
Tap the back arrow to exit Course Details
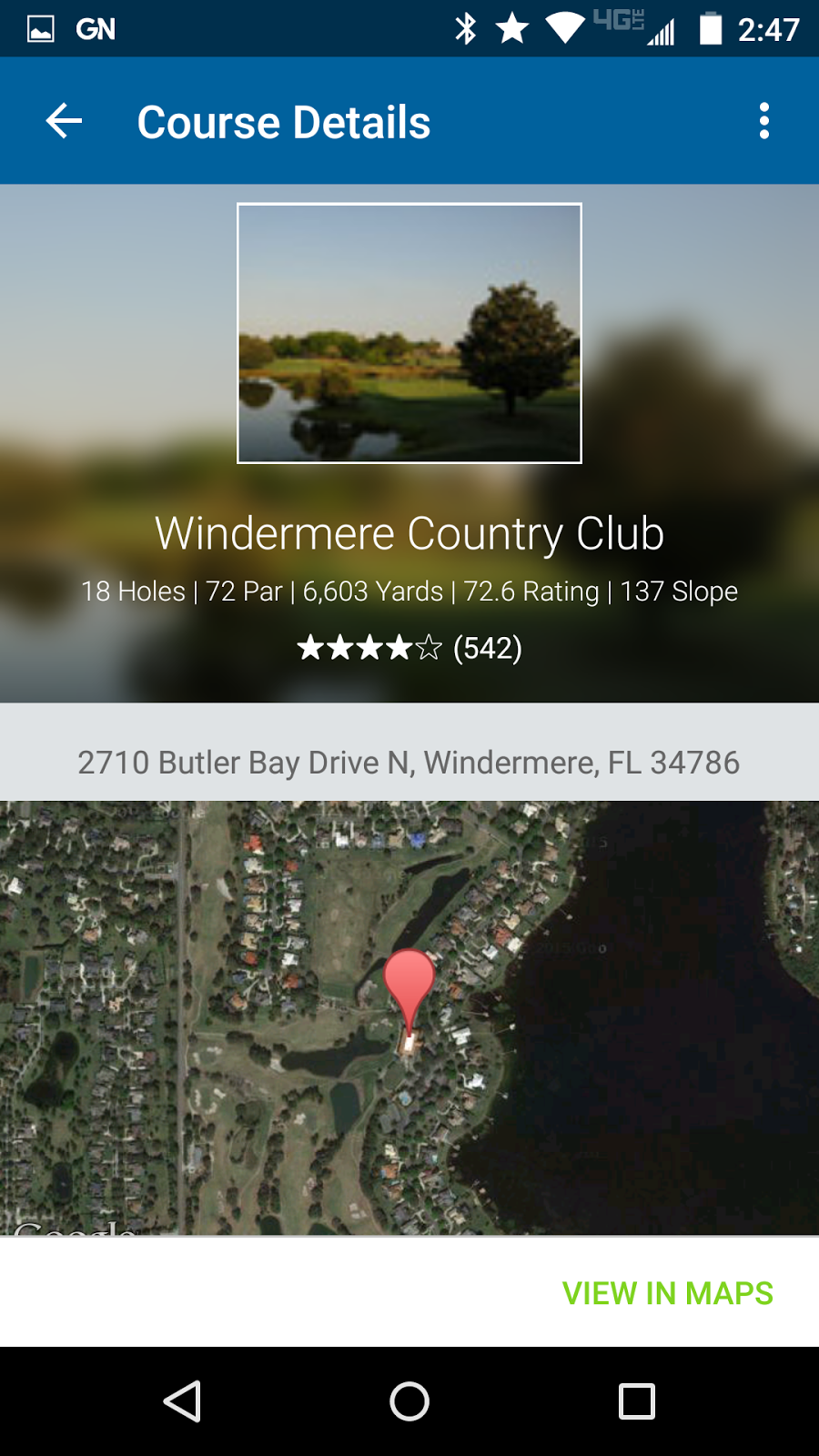pyautogui.click(x=62, y=119)
